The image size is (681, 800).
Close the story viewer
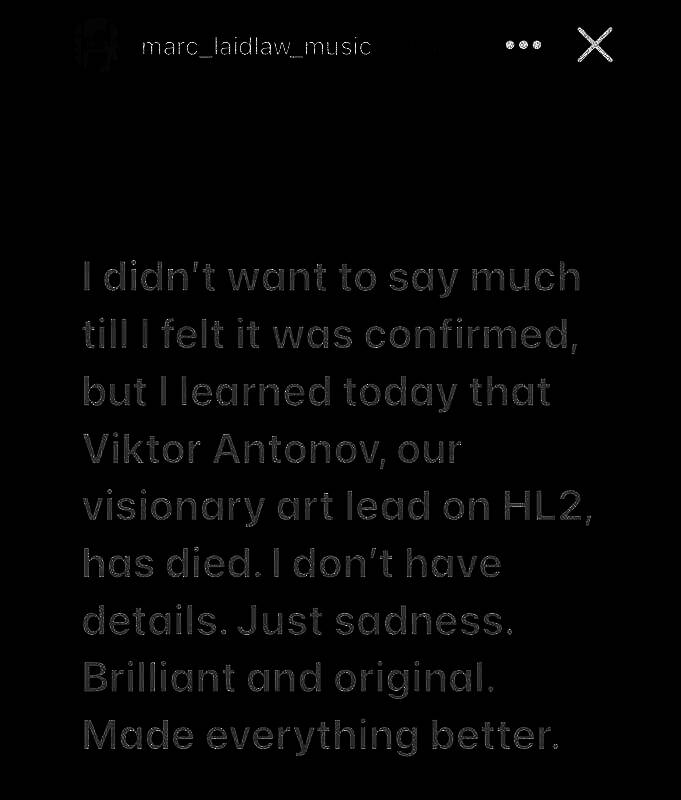tap(595, 45)
